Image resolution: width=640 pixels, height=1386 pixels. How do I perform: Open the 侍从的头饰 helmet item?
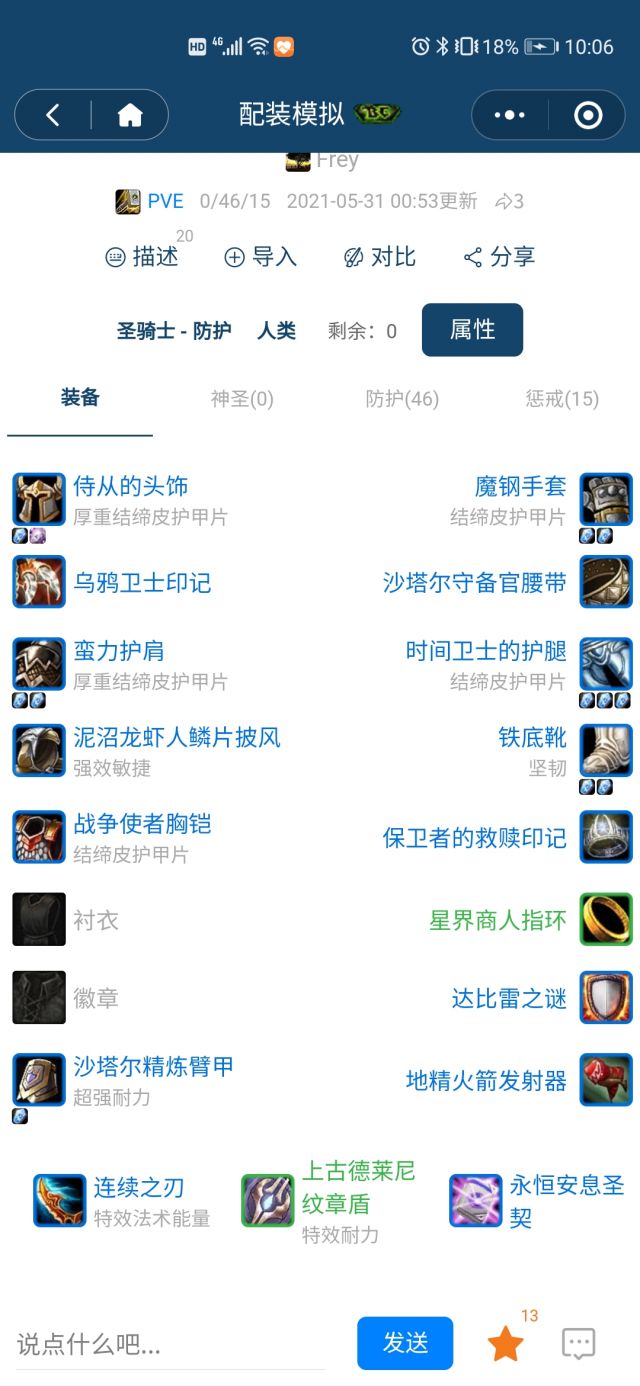pos(130,487)
